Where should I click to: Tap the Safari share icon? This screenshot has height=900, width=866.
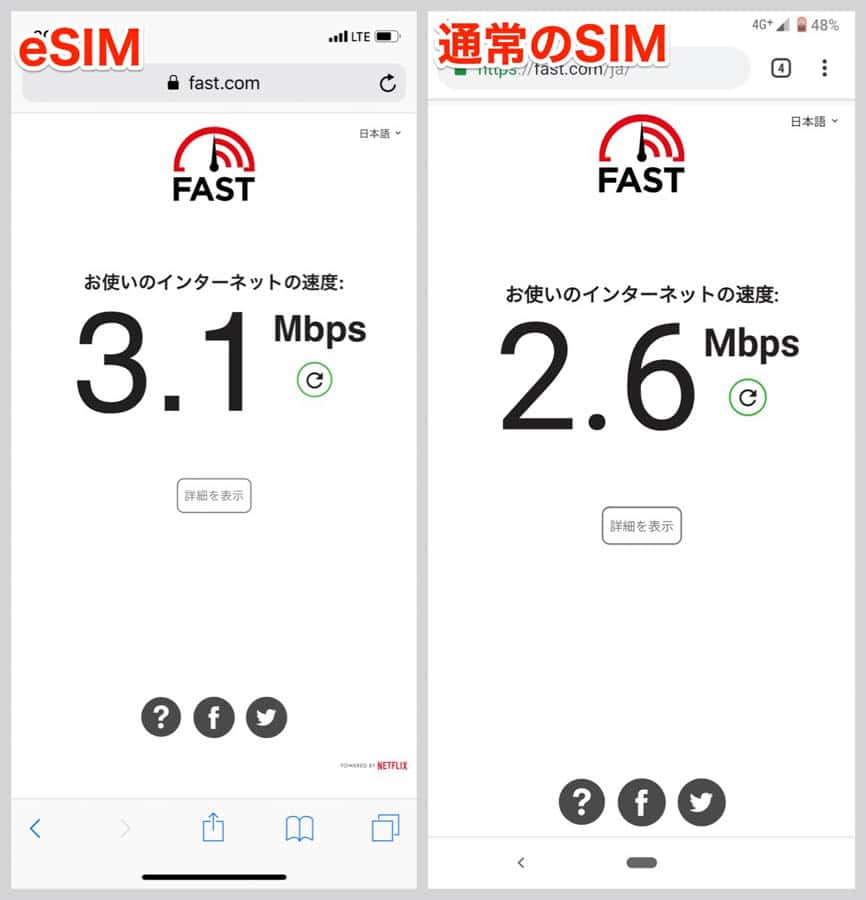coord(213,829)
